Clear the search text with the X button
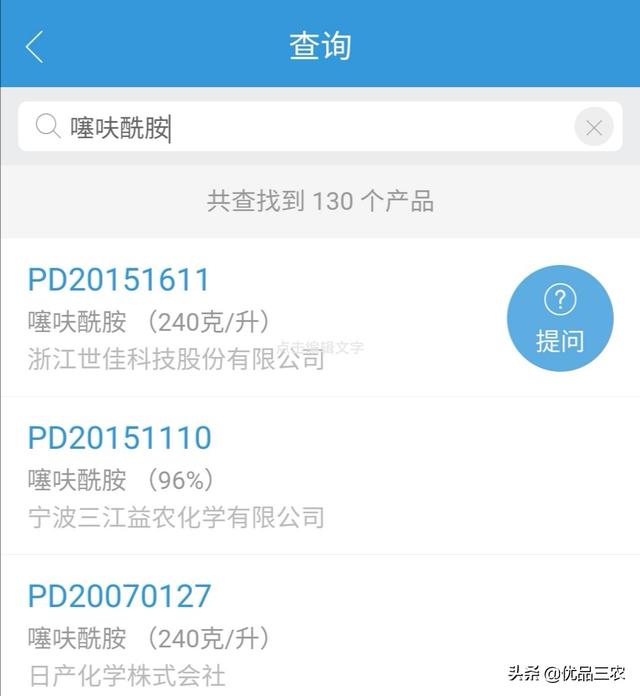Image resolution: width=640 pixels, height=696 pixels. 594,127
